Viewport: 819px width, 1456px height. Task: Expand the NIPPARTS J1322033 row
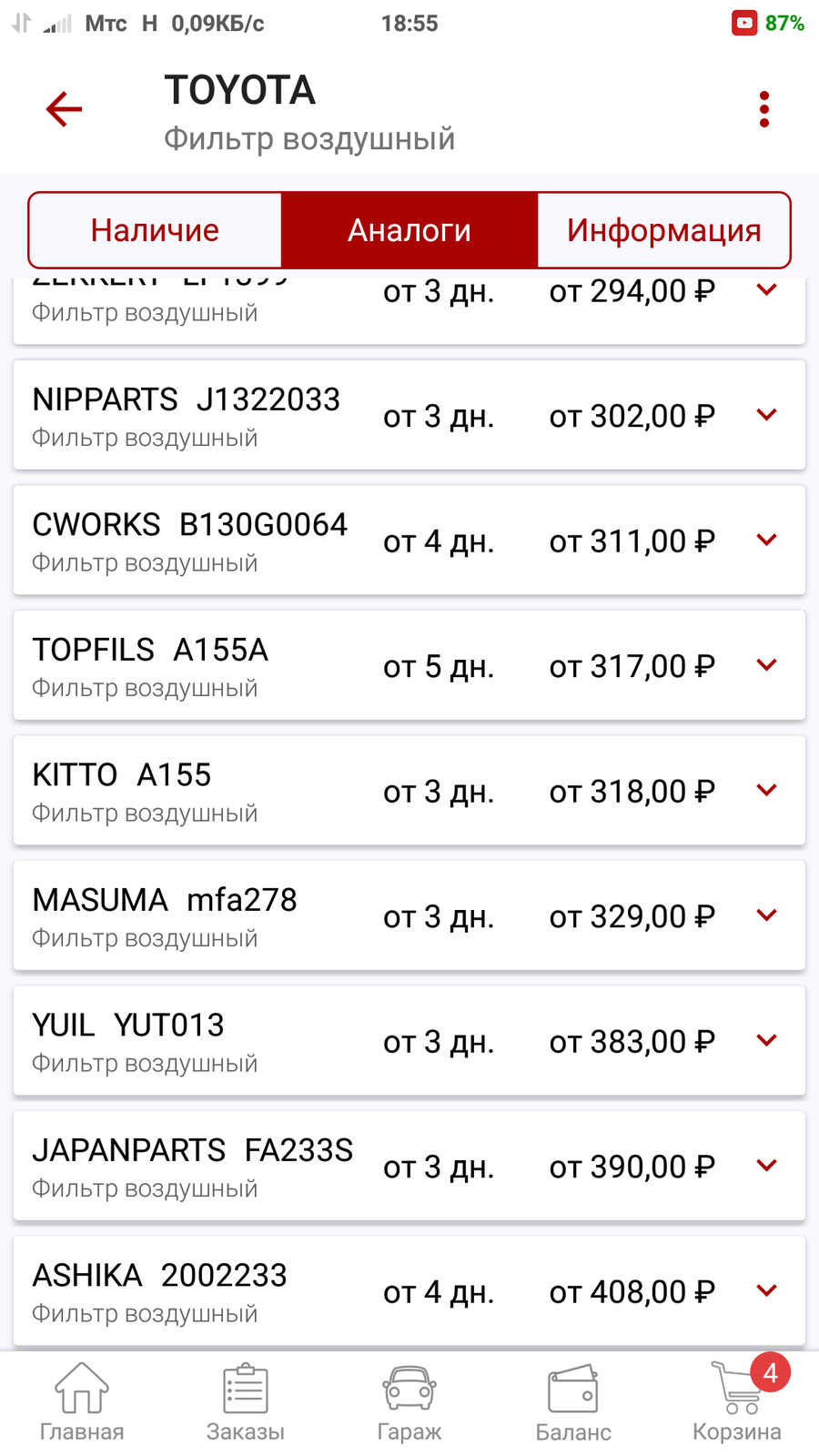409,416
